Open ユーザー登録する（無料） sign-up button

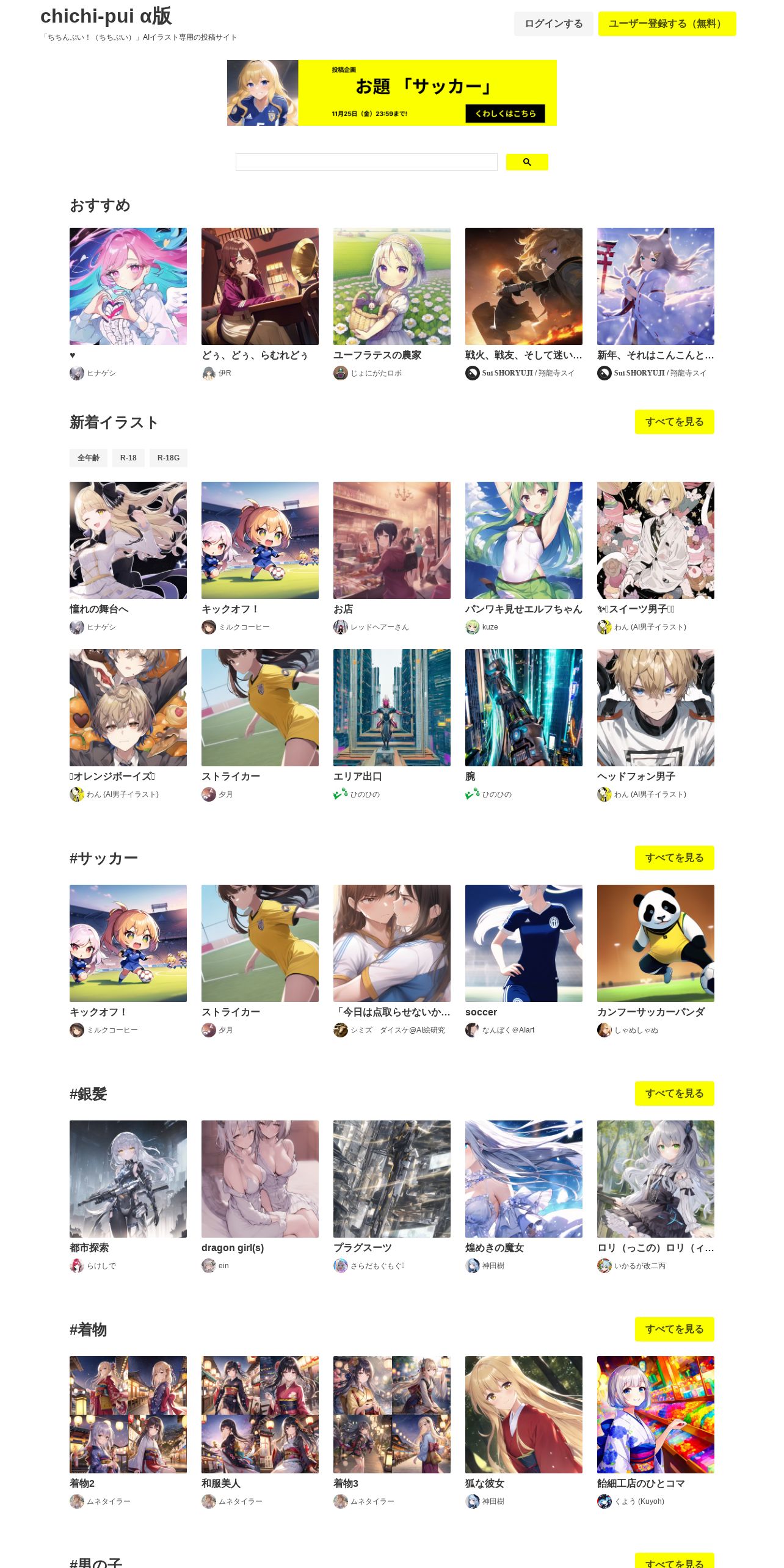click(x=667, y=24)
